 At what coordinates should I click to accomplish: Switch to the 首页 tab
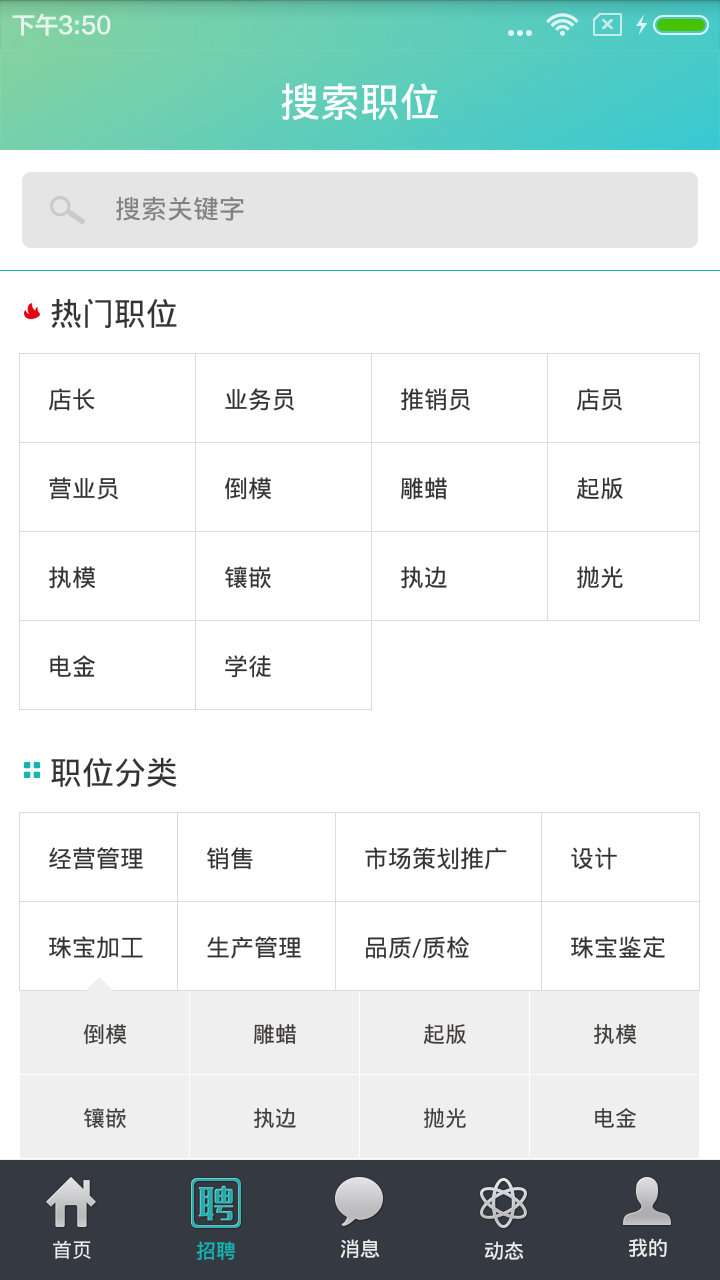pos(72,1220)
